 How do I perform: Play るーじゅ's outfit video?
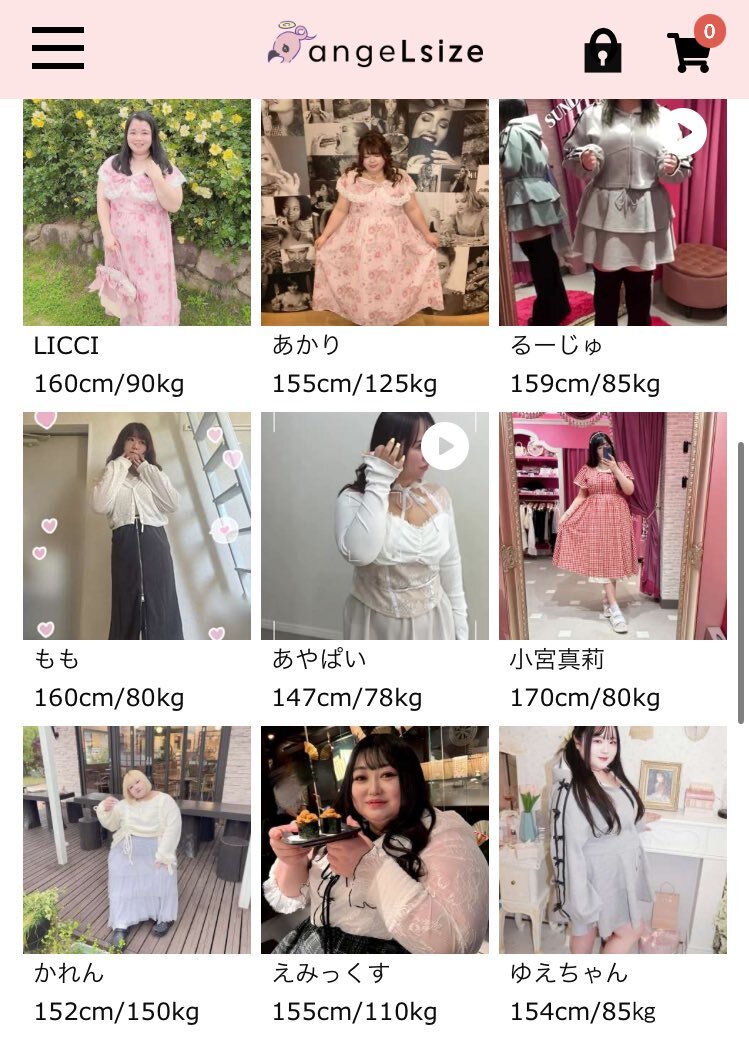point(683,132)
